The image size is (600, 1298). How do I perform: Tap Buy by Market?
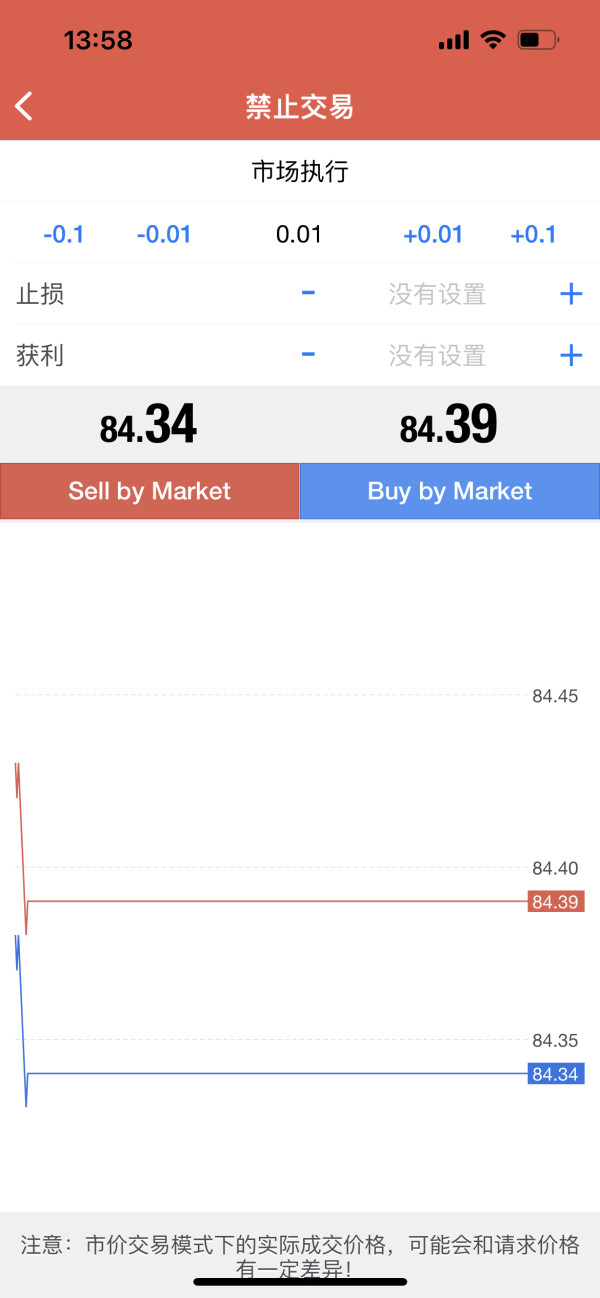(x=450, y=491)
